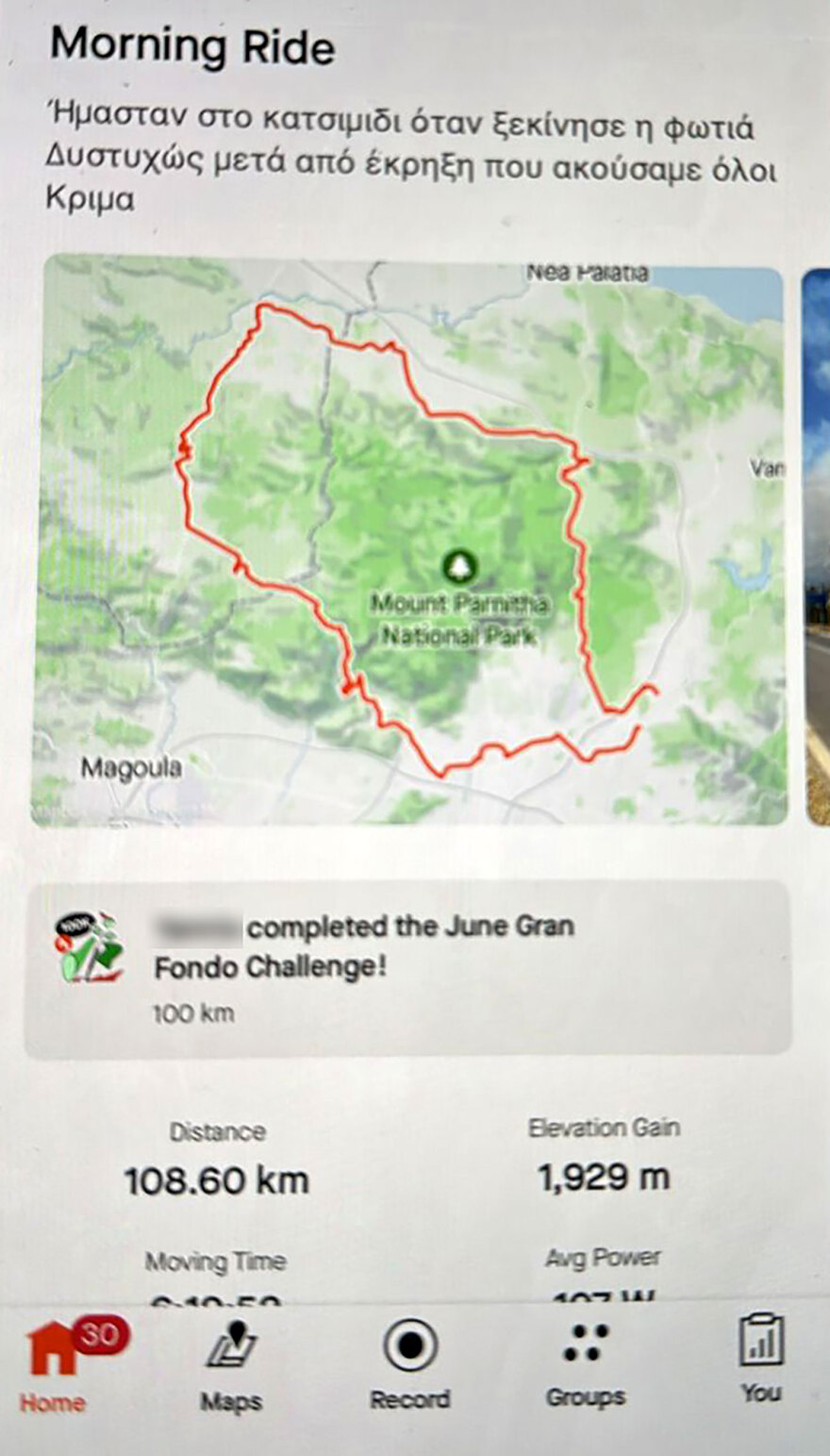The width and height of the screenshot is (830, 1456).
Task: Open the June Gran Fondo Challenge card
Action: pyautogui.click(x=407, y=968)
